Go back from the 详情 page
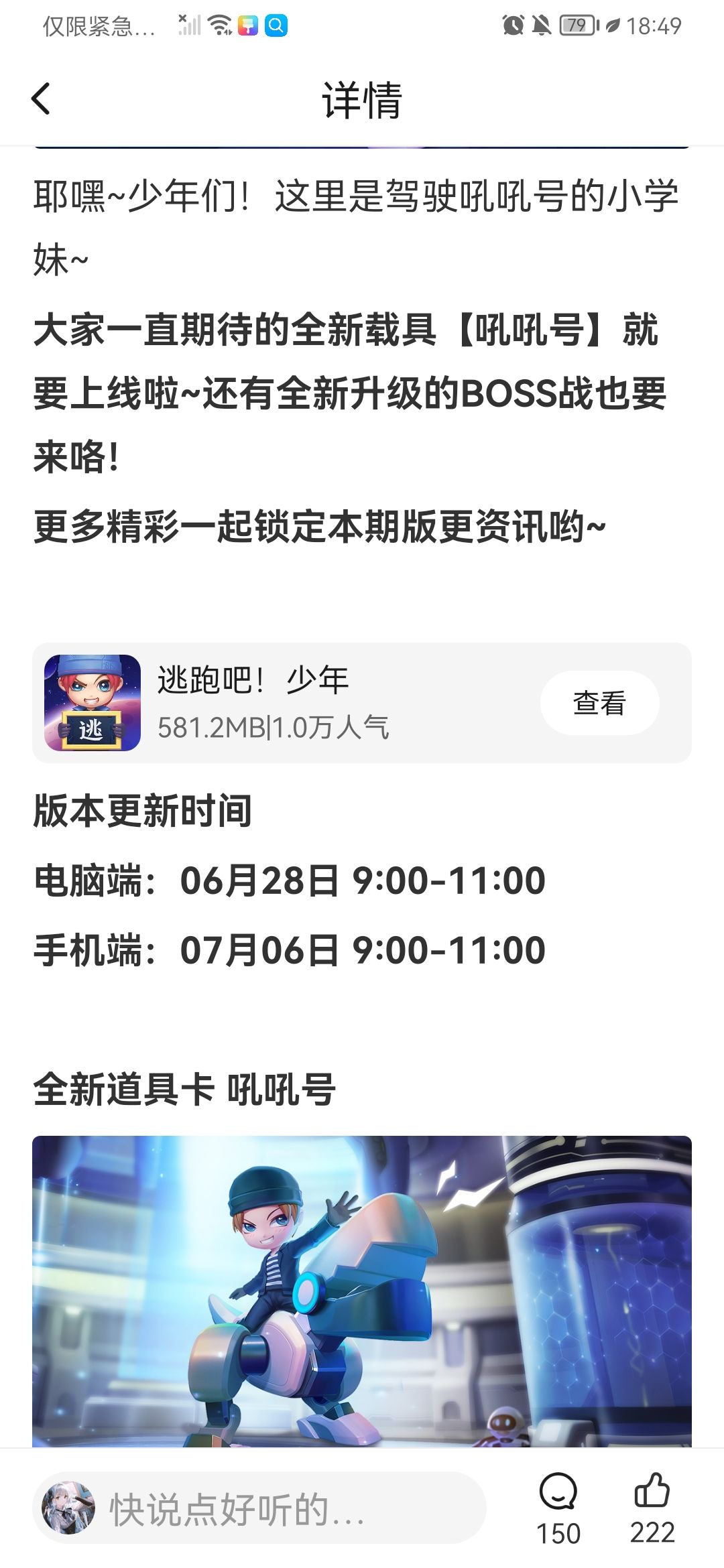This screenshot has width=724, height=1568. pyautogui.click(x=42, y=99)
